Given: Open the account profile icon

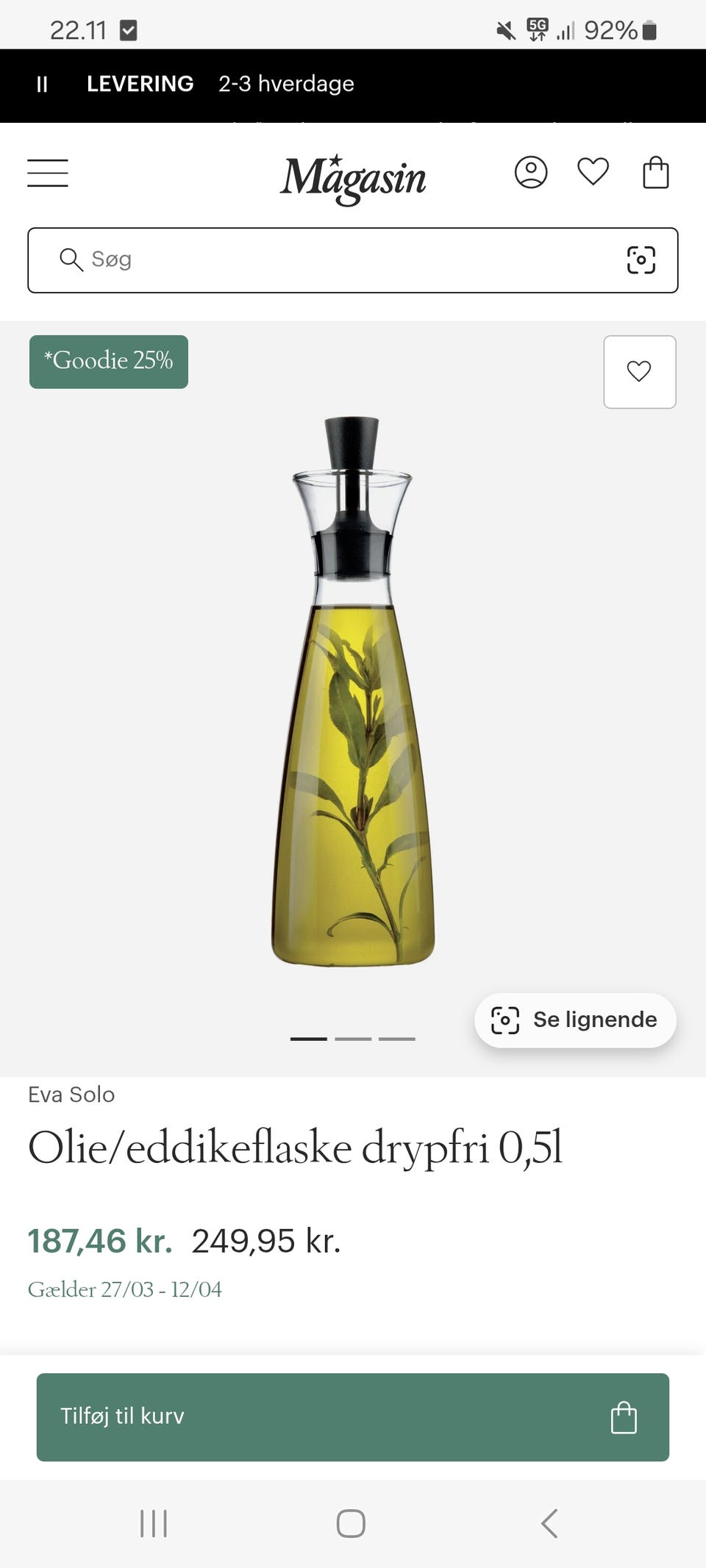Looking at the screenshot, I should pyautogui.click(x=530, y=173).
